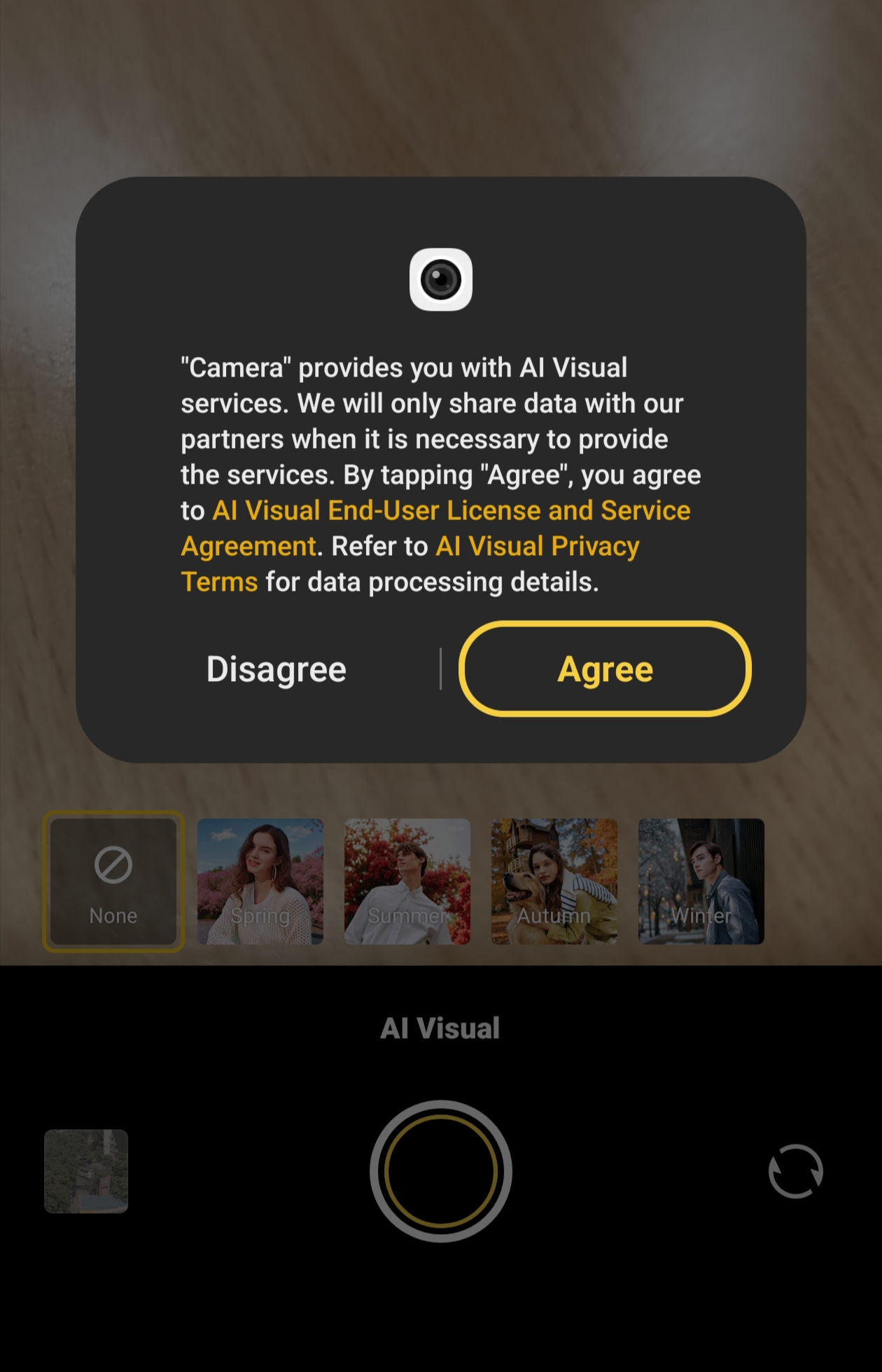
Task: Select the None filter option
Action: (x=113, y=881)
